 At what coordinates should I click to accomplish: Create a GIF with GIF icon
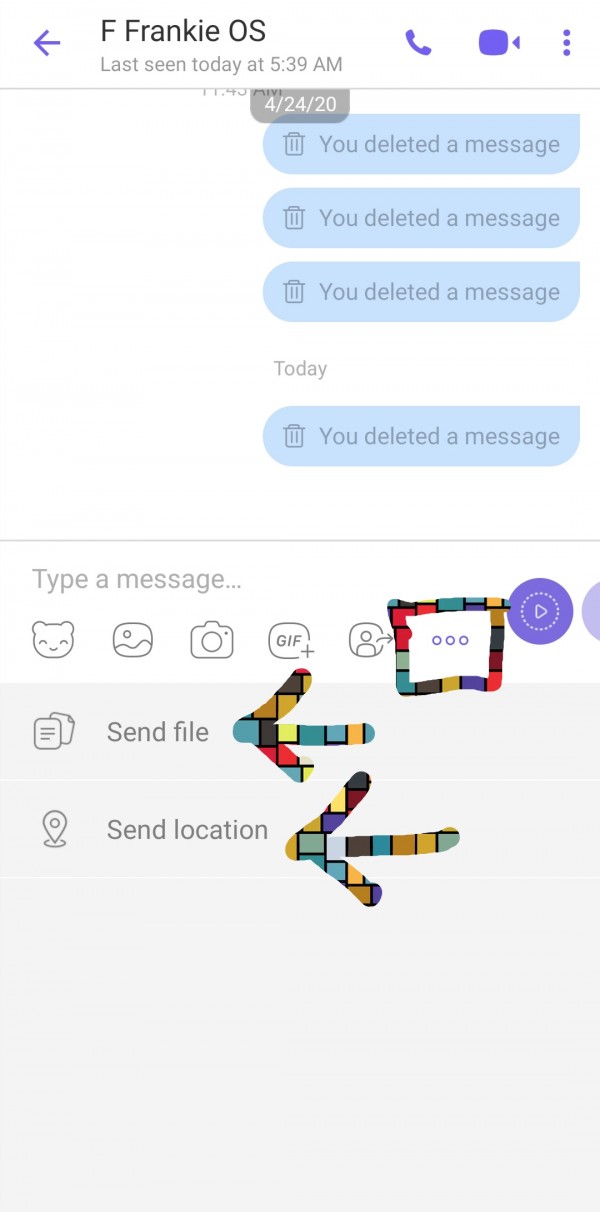[x=290, y=639]
